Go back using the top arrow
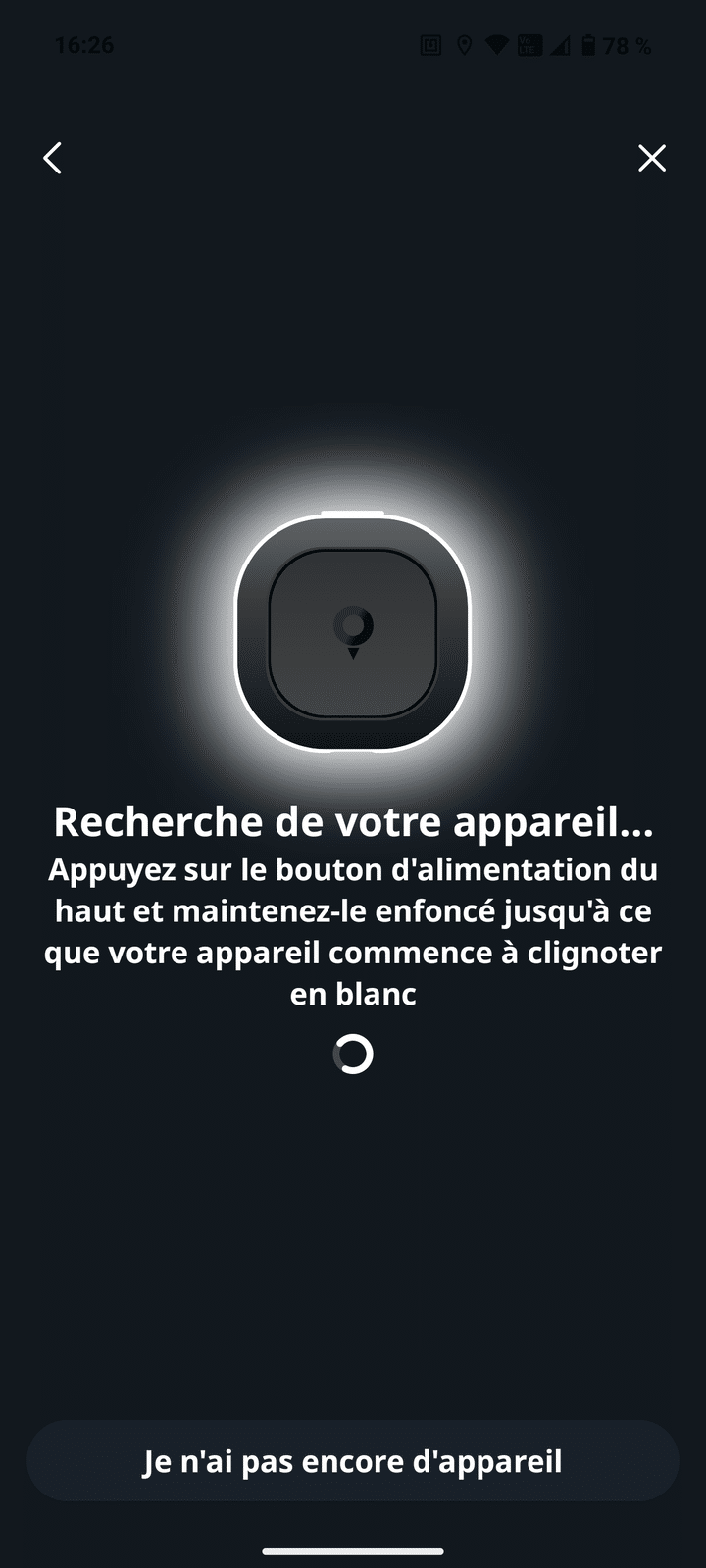This screenshot has width=706, height=1568. point(53,158)
